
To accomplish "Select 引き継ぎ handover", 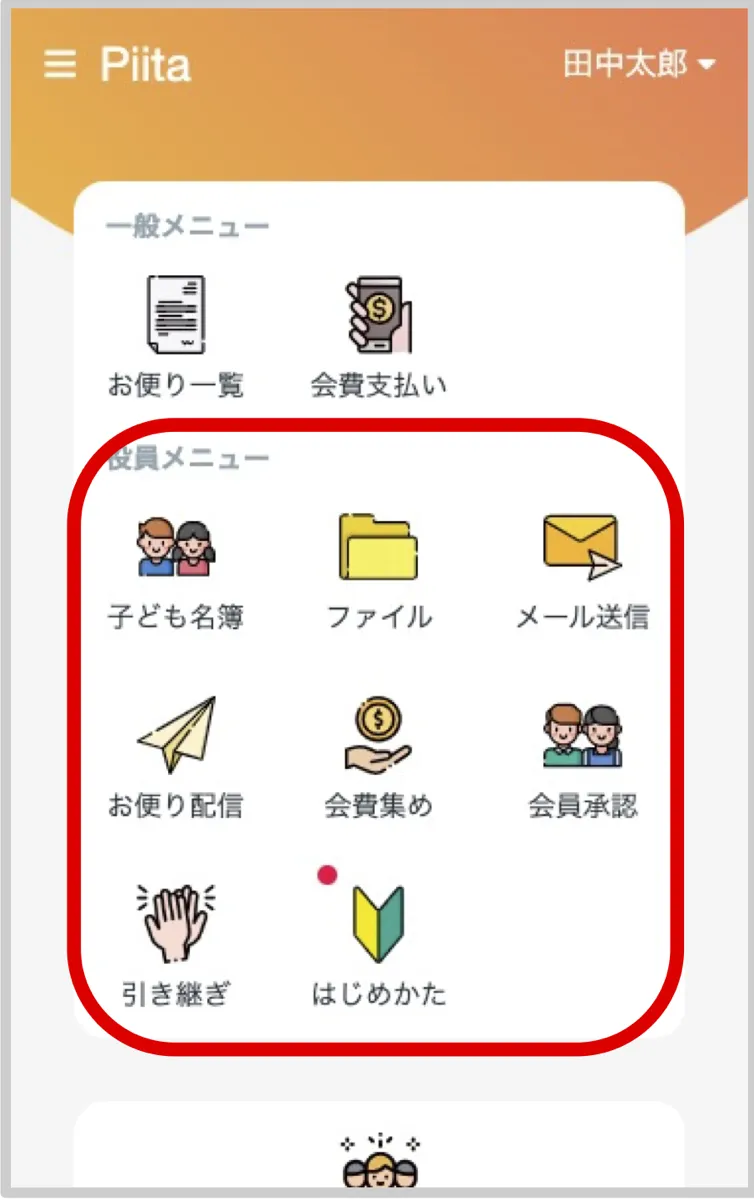I will click(x=176, y=942).
